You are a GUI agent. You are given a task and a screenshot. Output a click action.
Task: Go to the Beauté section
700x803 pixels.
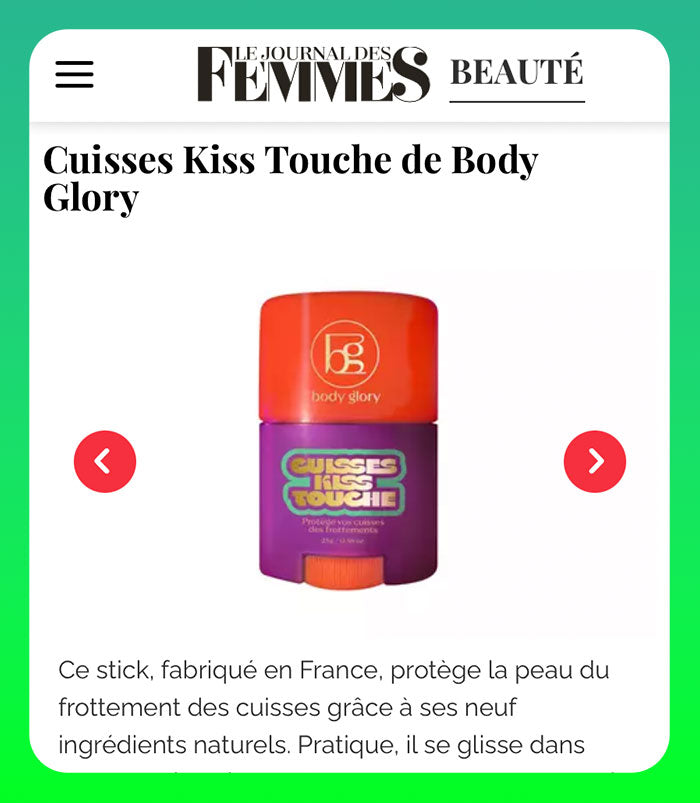(516, 73)
